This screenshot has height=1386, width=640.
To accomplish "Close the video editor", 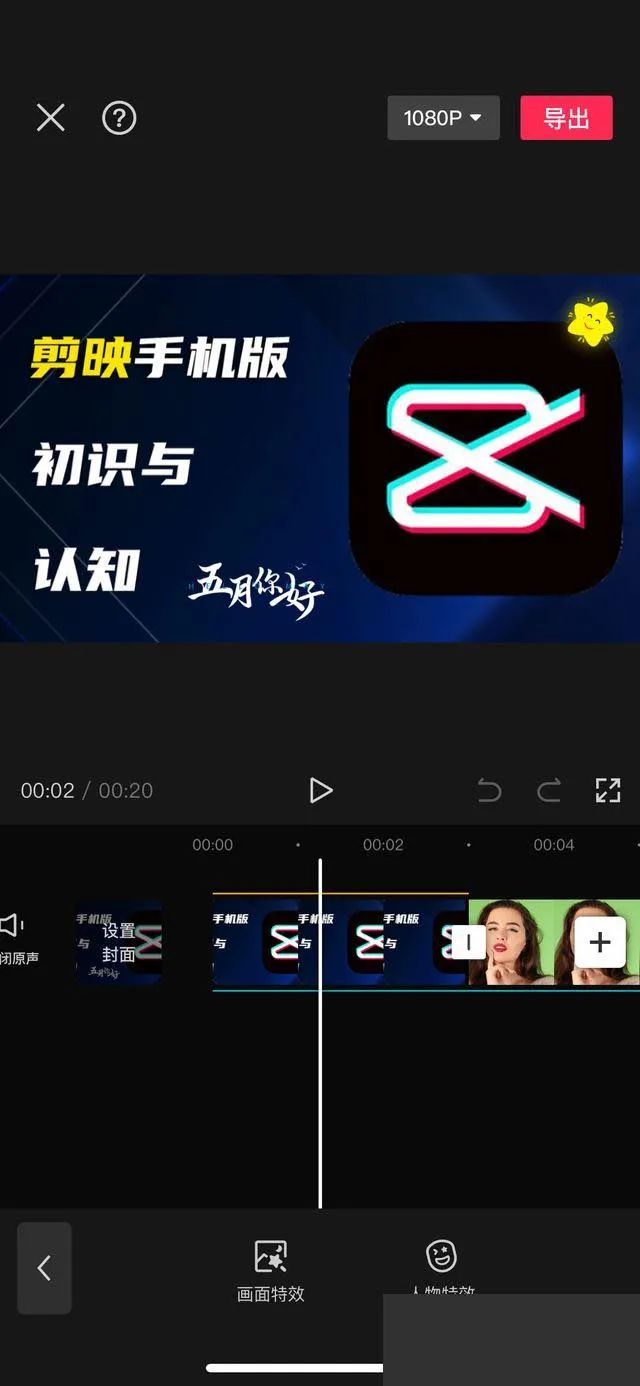I will [x=50, y=118].
